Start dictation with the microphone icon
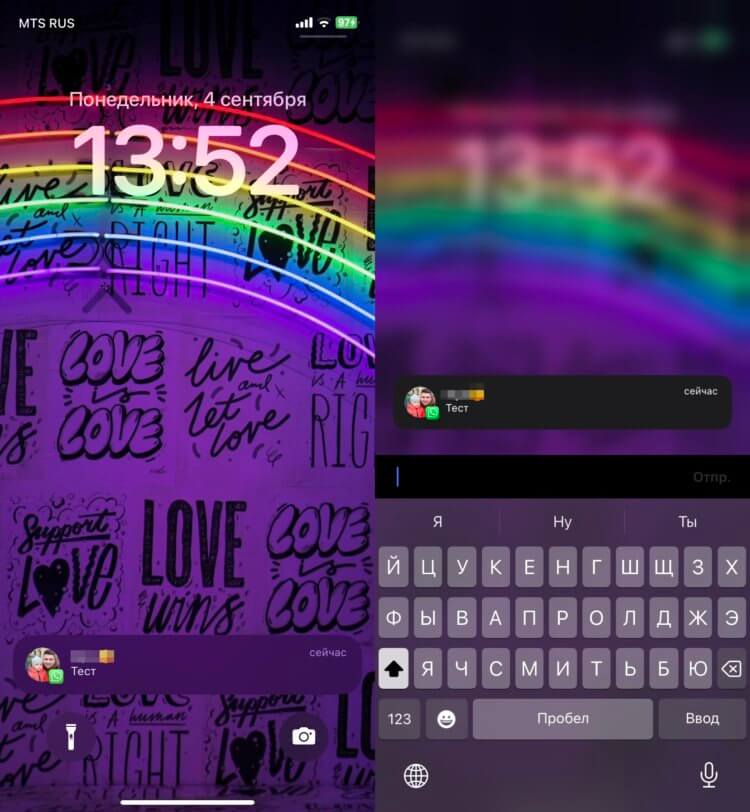The height and width of the screenshot is (812, 750). 709,774
